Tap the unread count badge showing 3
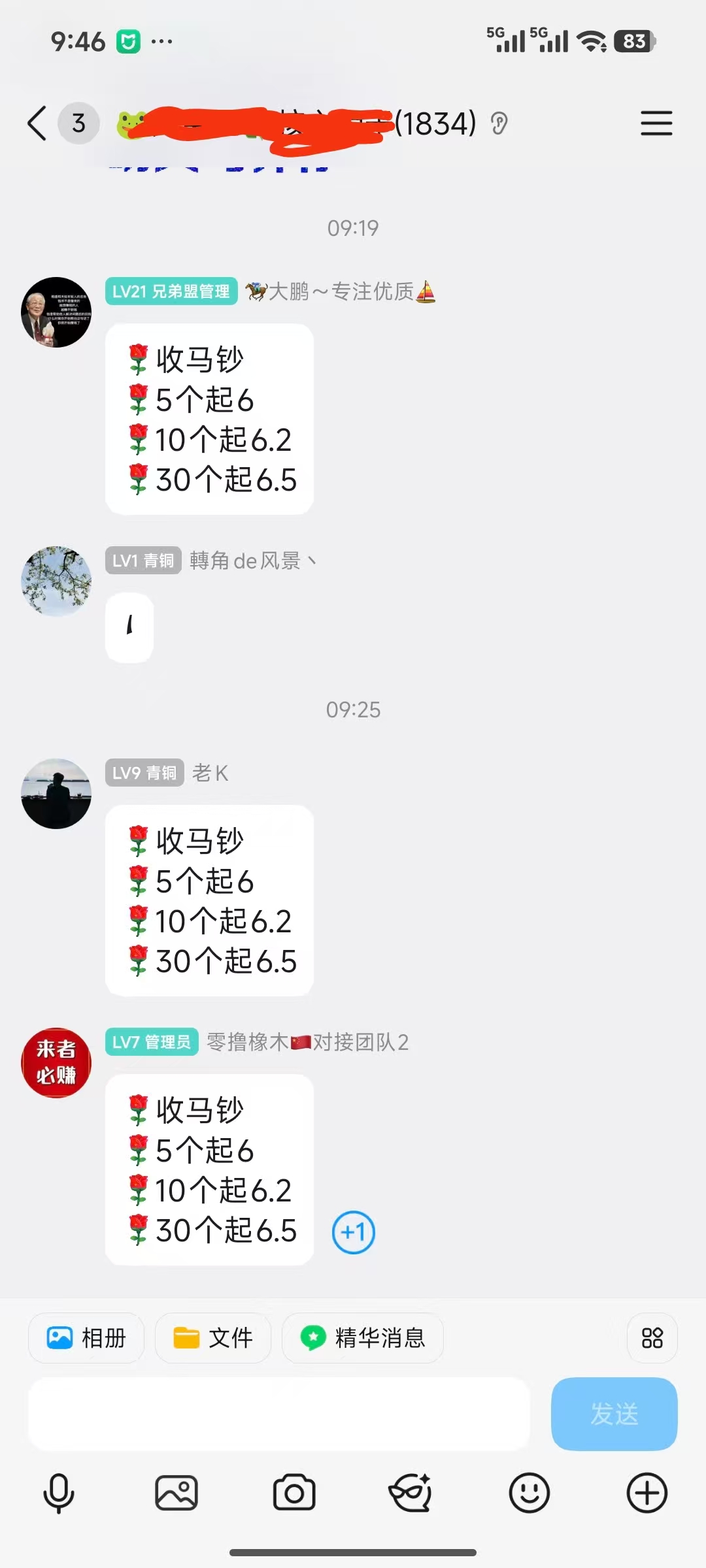Viewport: 706px width, 1568px height. (x=79, y=123)
